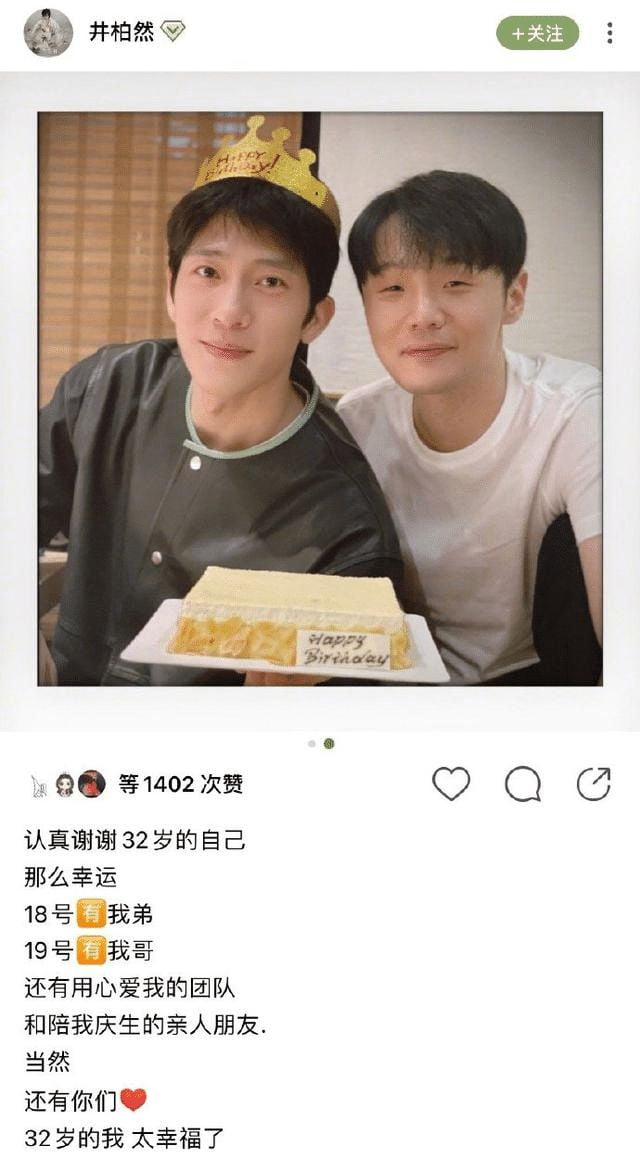Open the birthday photo full screen
640x1159 pixels.
pyautogui.click(x=320, y=398)
